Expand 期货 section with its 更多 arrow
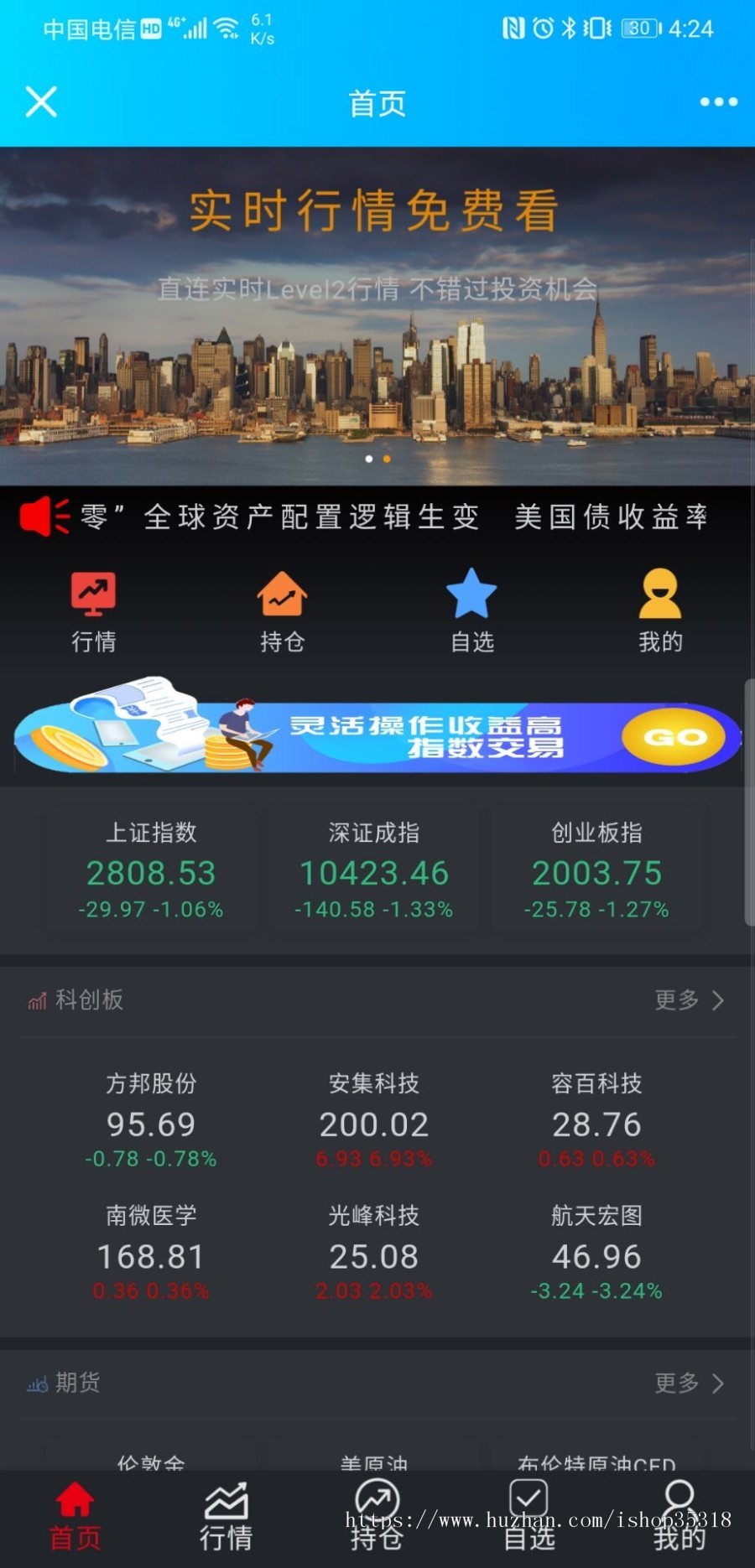The height and width of the screenshot is (1568, 755). tap(717, 1383)
